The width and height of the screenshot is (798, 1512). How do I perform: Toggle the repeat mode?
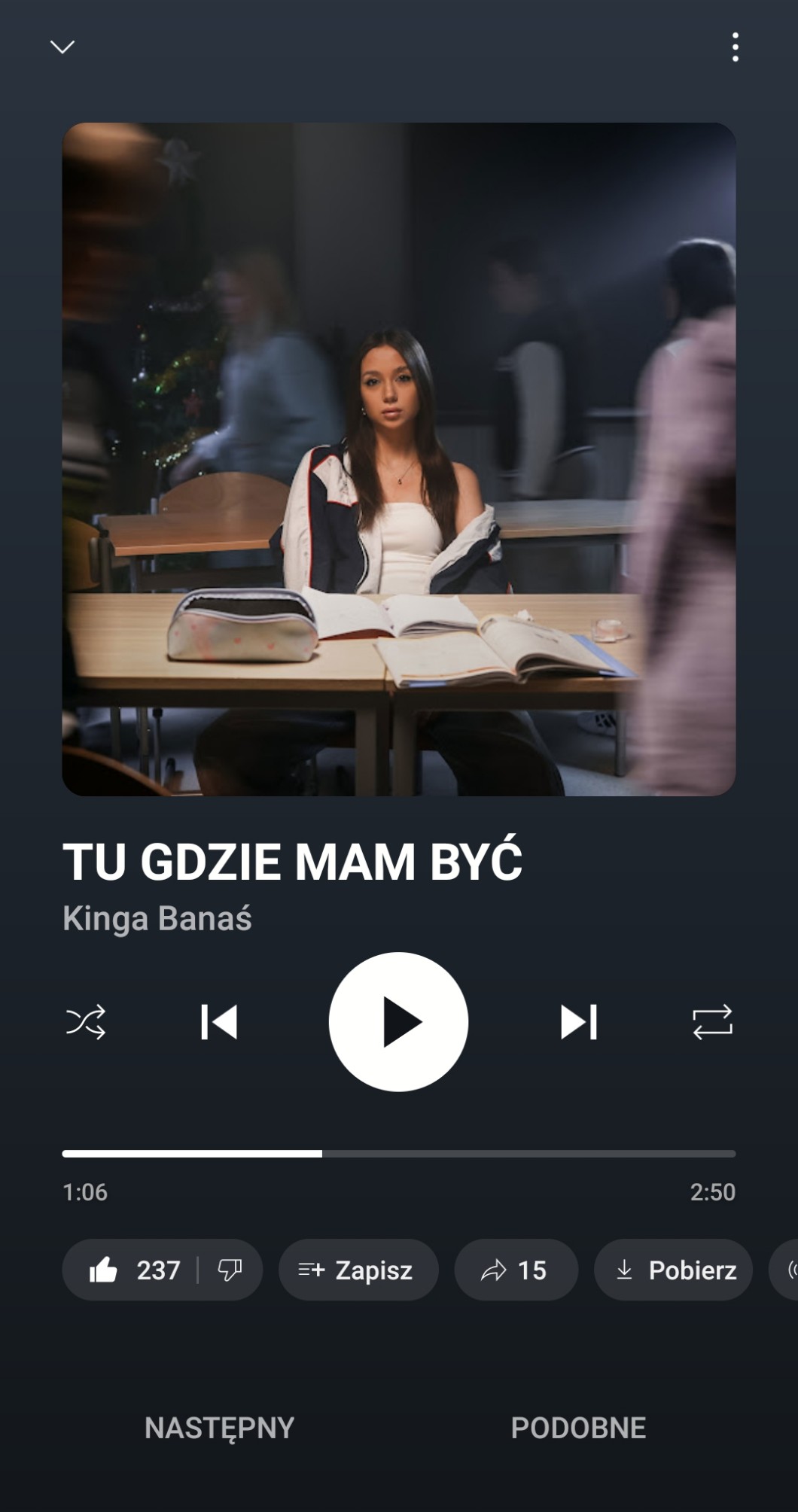712,1022
